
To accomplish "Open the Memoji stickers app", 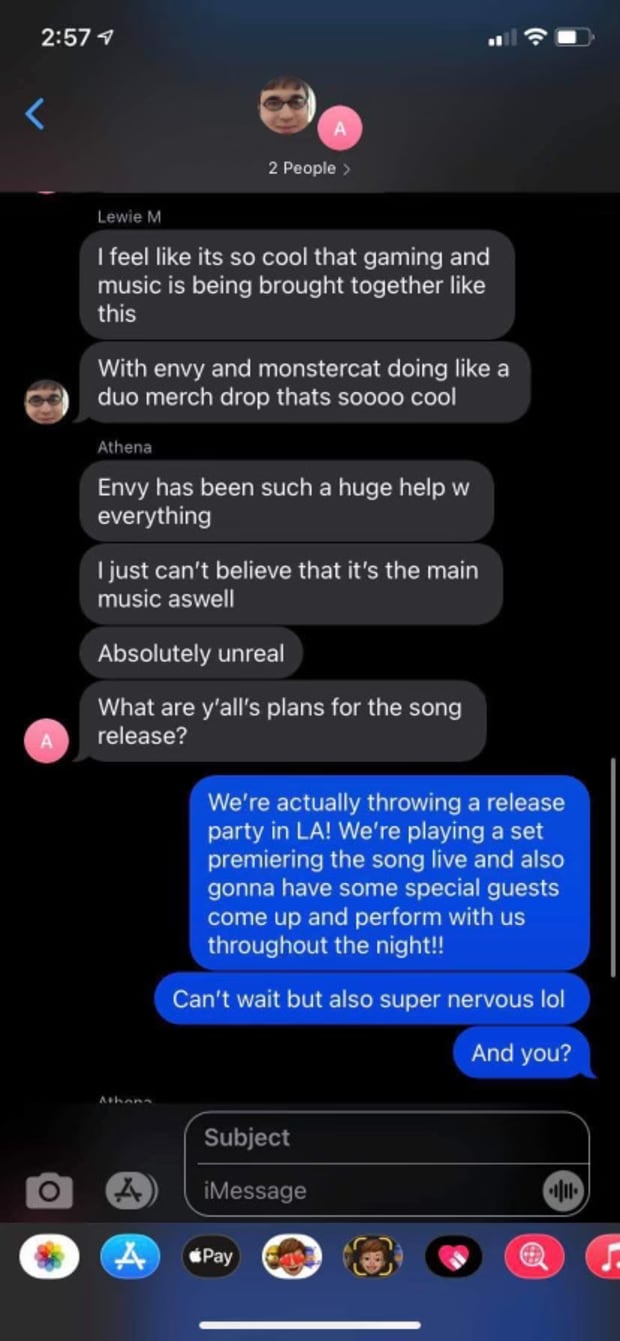I will coord(291,1258).
